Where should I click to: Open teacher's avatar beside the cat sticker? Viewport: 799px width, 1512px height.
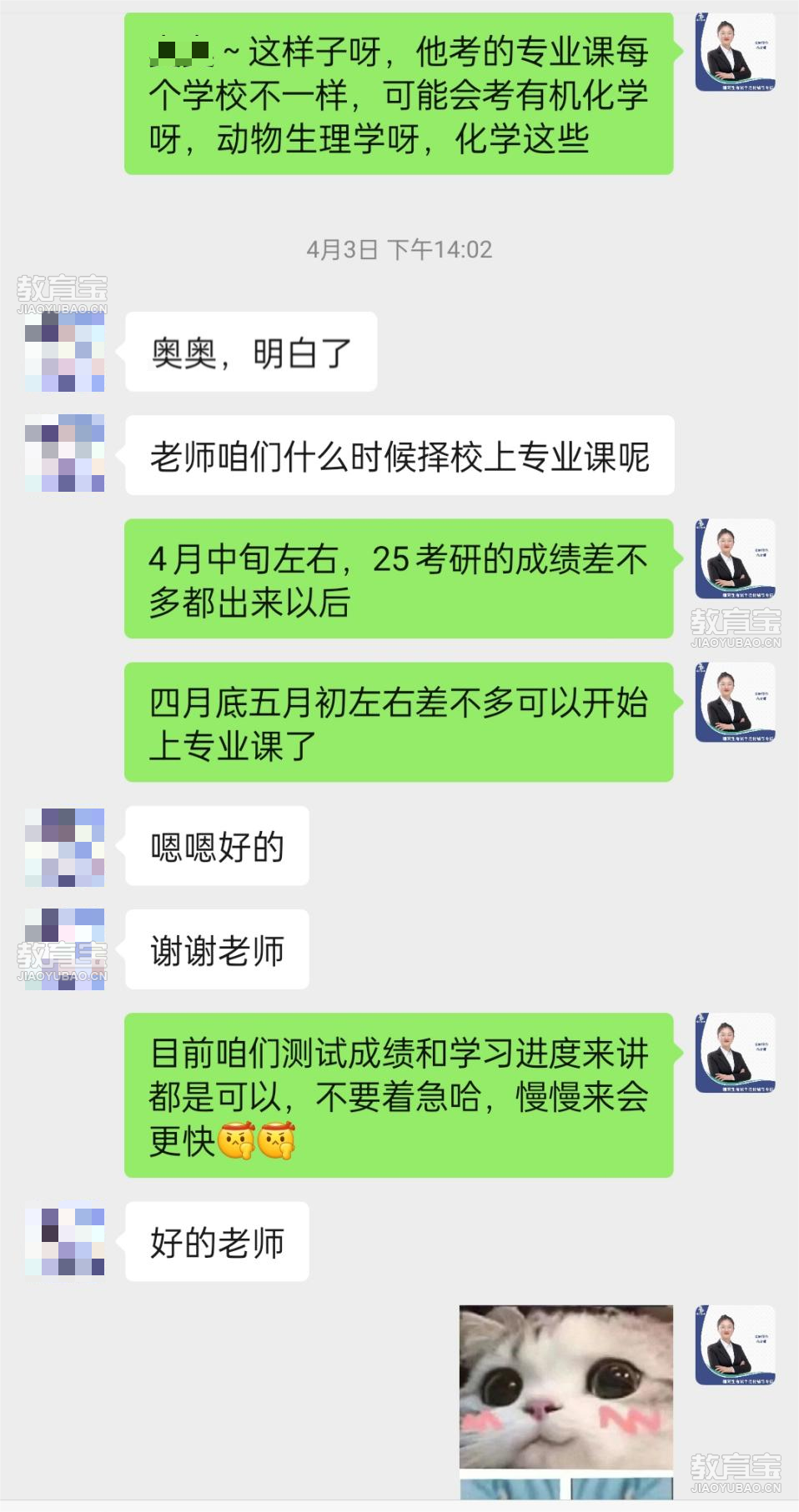tap(736, 1345)
